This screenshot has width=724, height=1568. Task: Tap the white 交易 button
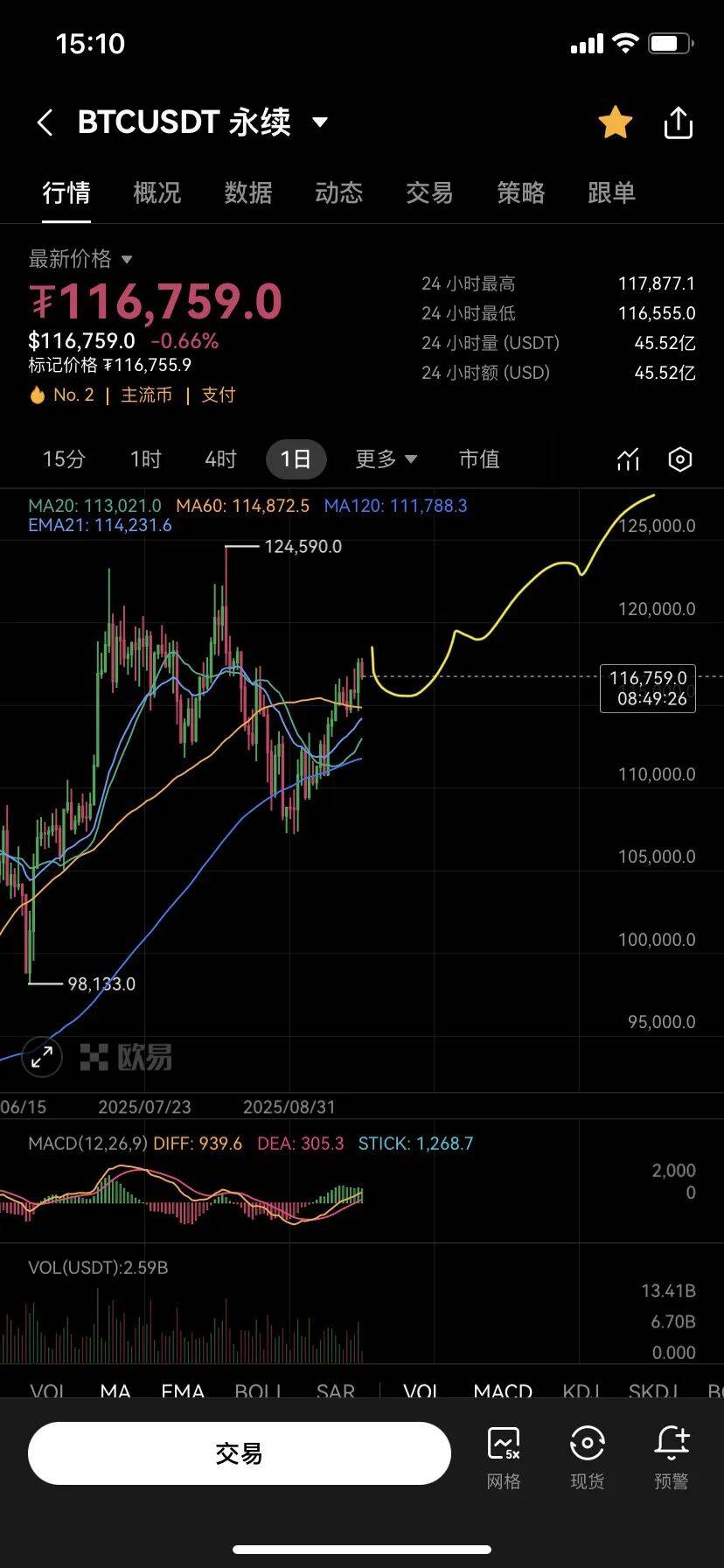tap(240, 1453)
